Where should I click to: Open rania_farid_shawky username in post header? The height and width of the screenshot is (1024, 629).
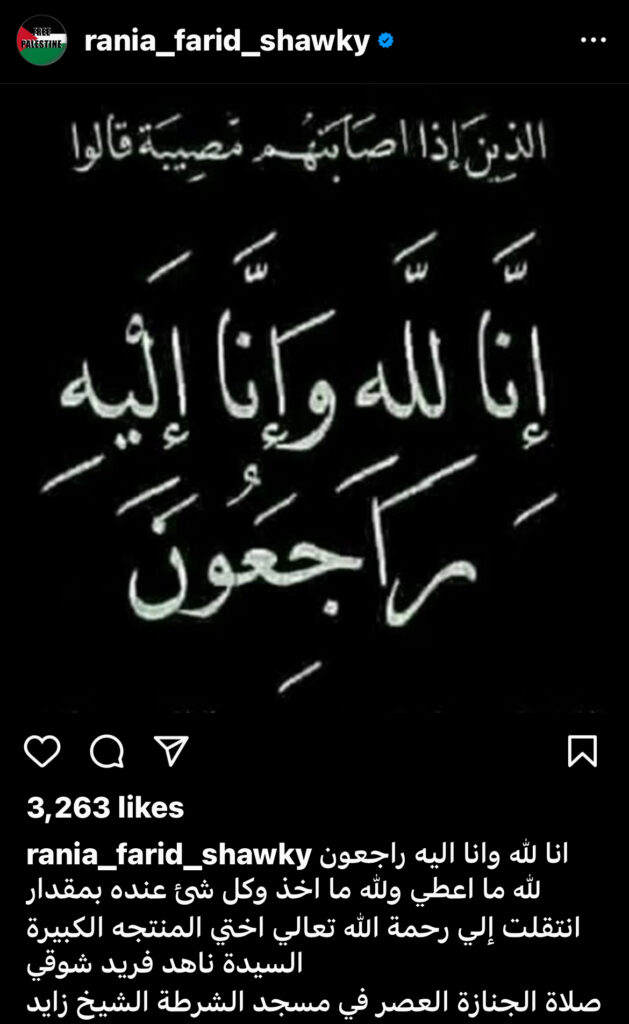coord(228,42)
